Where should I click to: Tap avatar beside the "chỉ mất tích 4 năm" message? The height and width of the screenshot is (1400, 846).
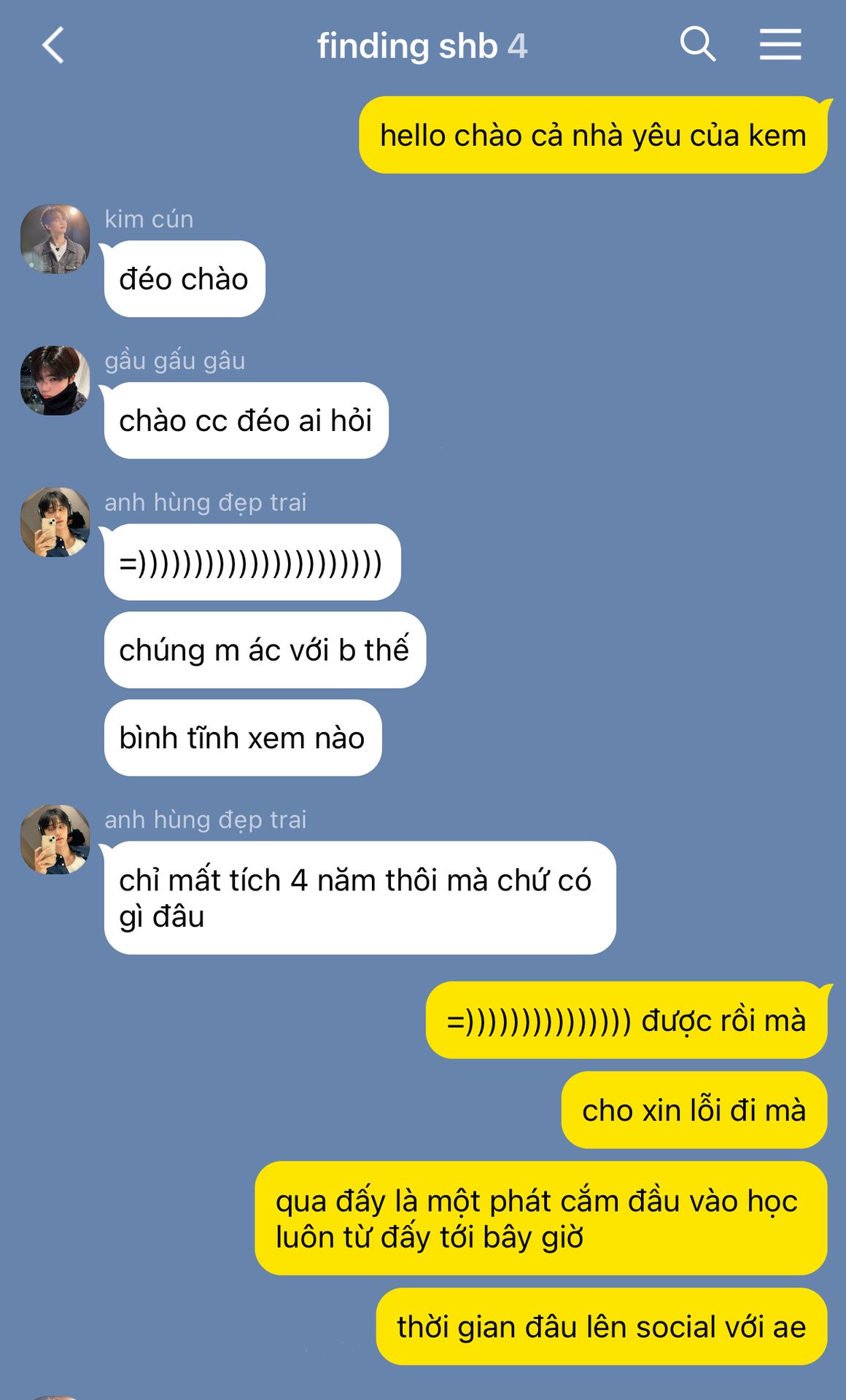(55, 839)
